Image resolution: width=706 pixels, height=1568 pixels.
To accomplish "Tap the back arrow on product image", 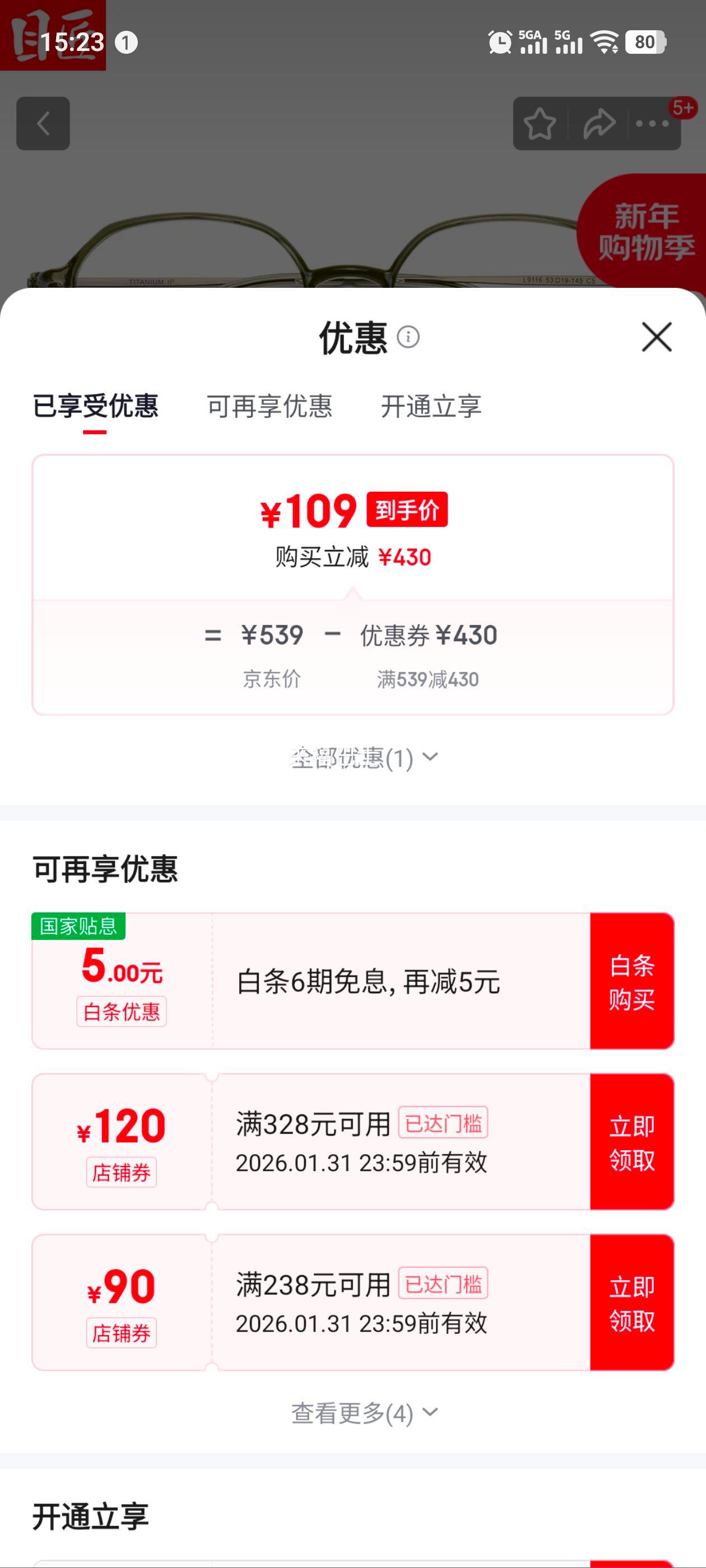I will (x=43, y=124).
